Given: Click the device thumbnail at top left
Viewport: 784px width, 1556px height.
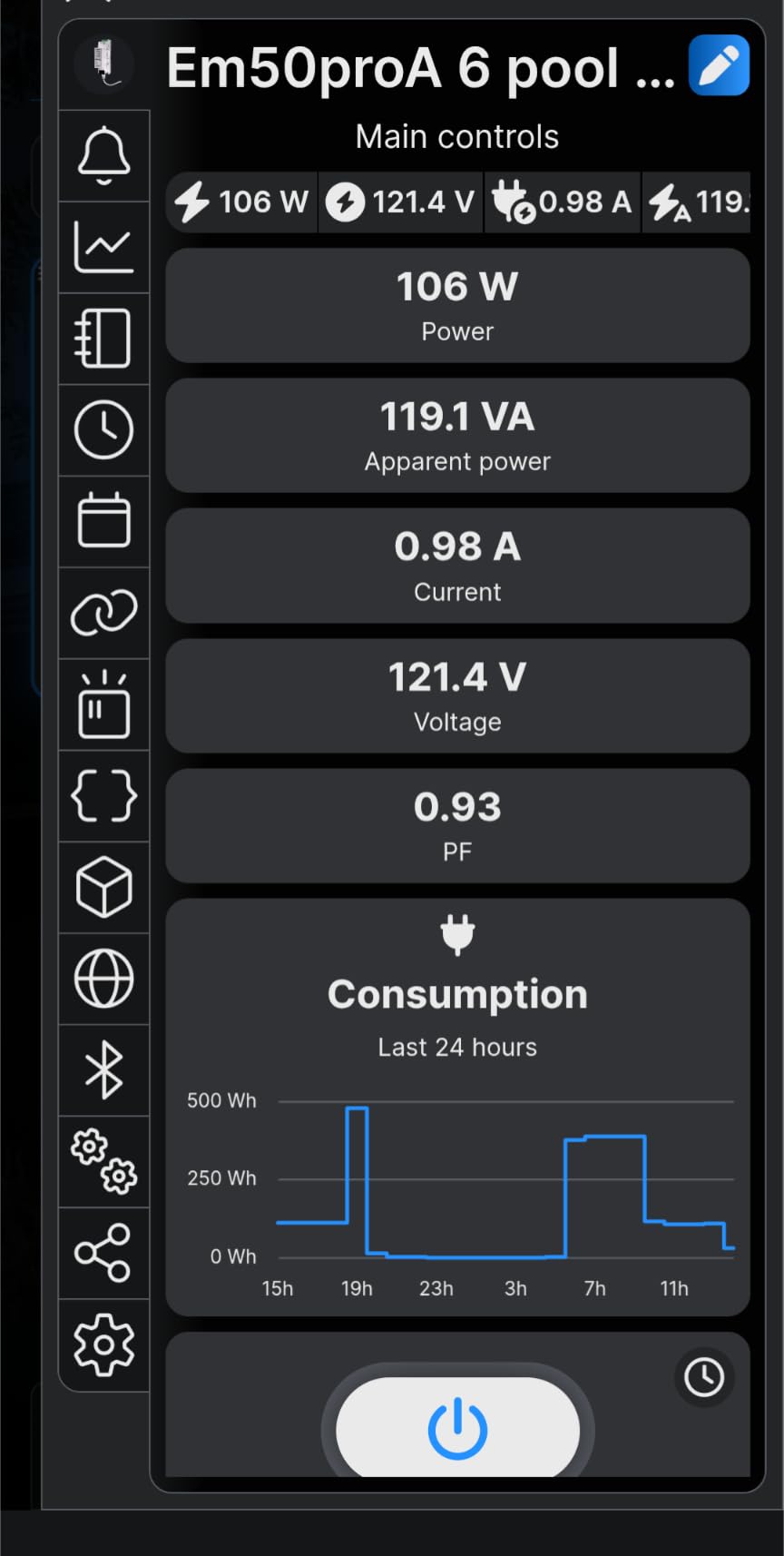Looking at the screenshot, I should (x=103, y=64).
